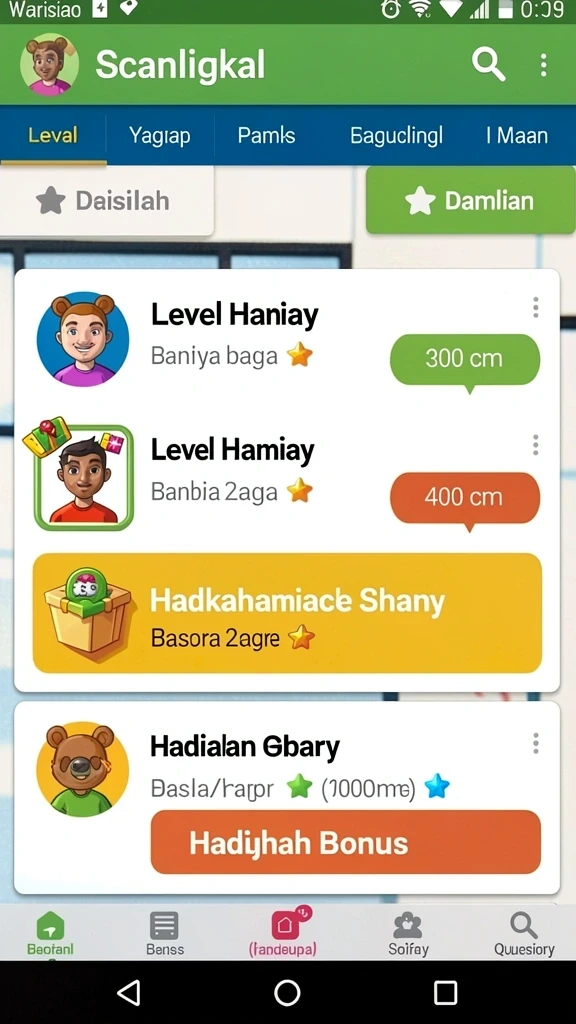Switch to the Benss bottom tab
This screenshot has width=576, height=1024.
coord(165,933)
